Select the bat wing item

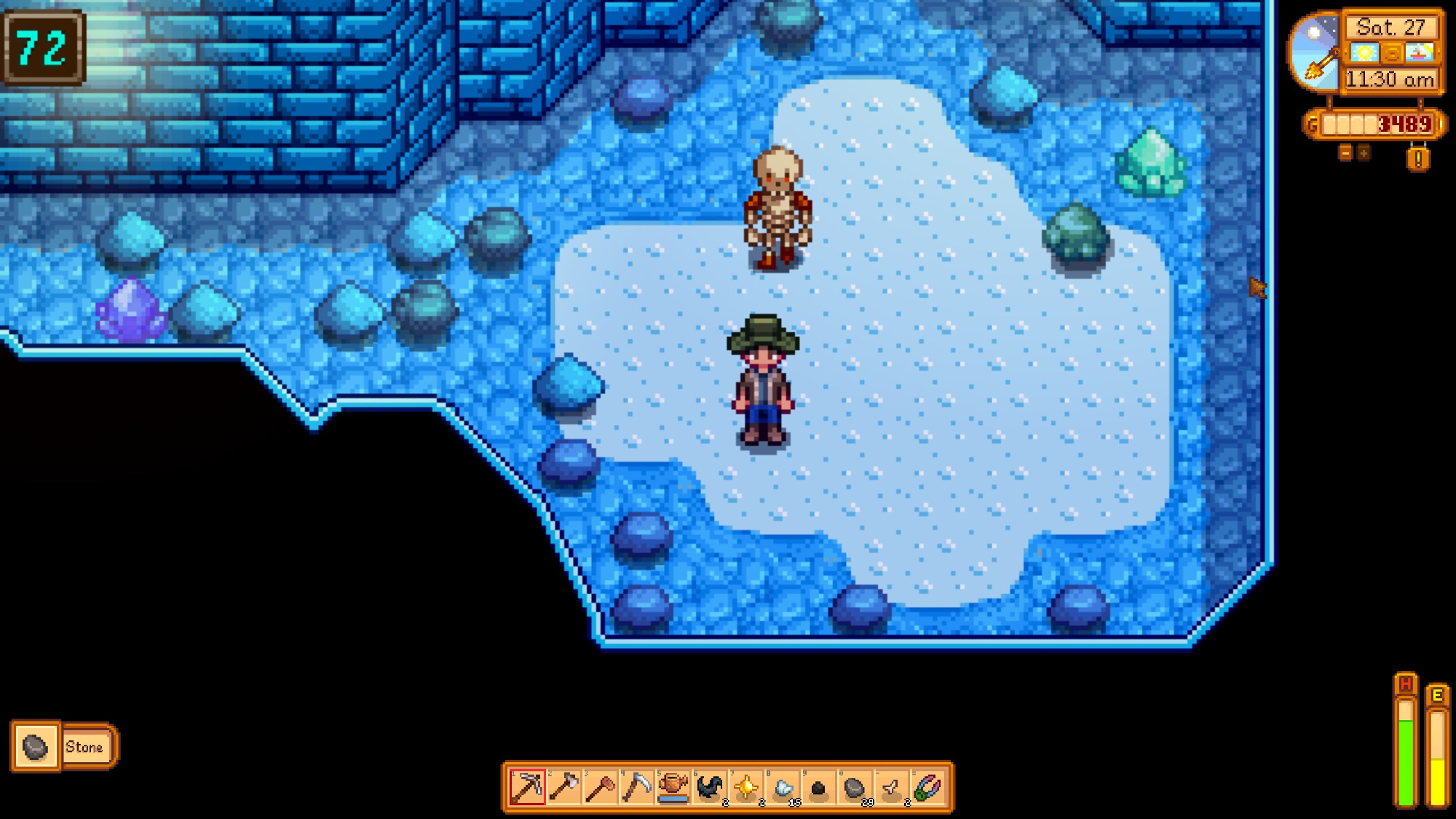pos(710,787)
